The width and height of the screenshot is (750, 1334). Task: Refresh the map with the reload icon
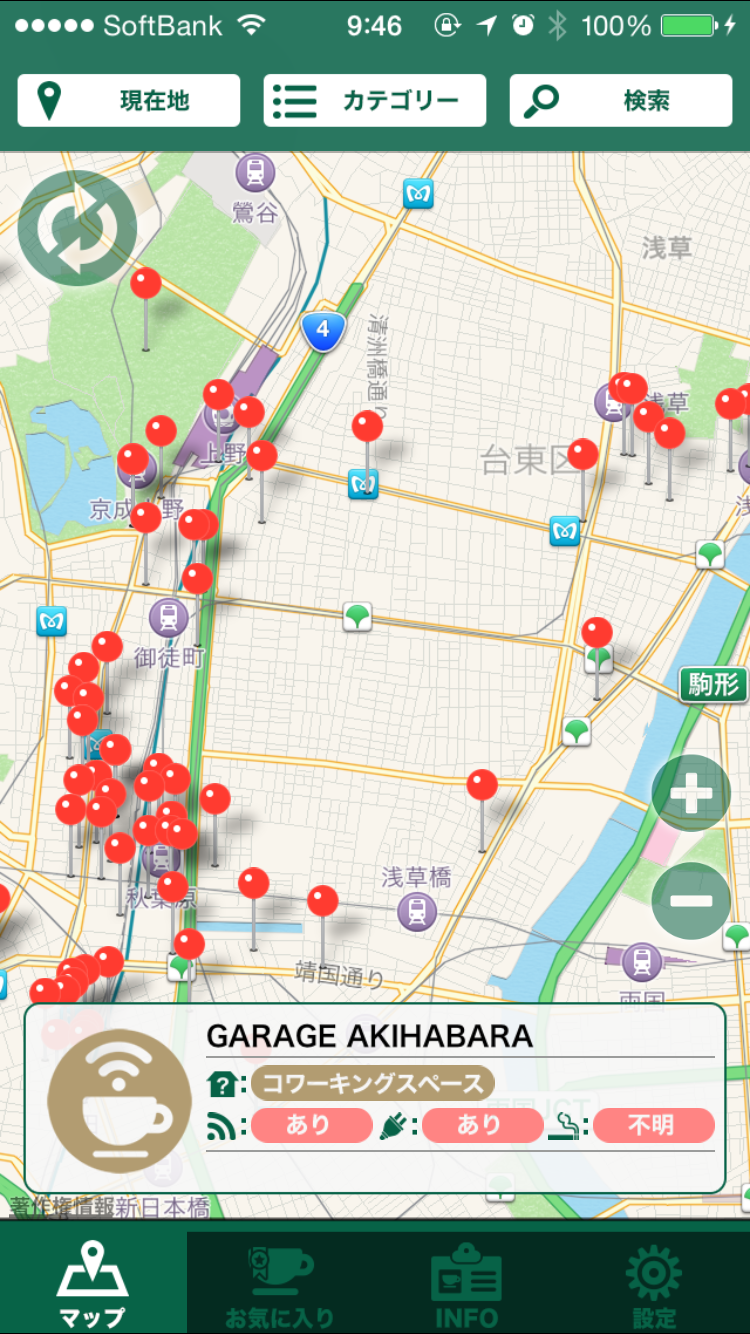pyautogui.click(x=77, y=228)
